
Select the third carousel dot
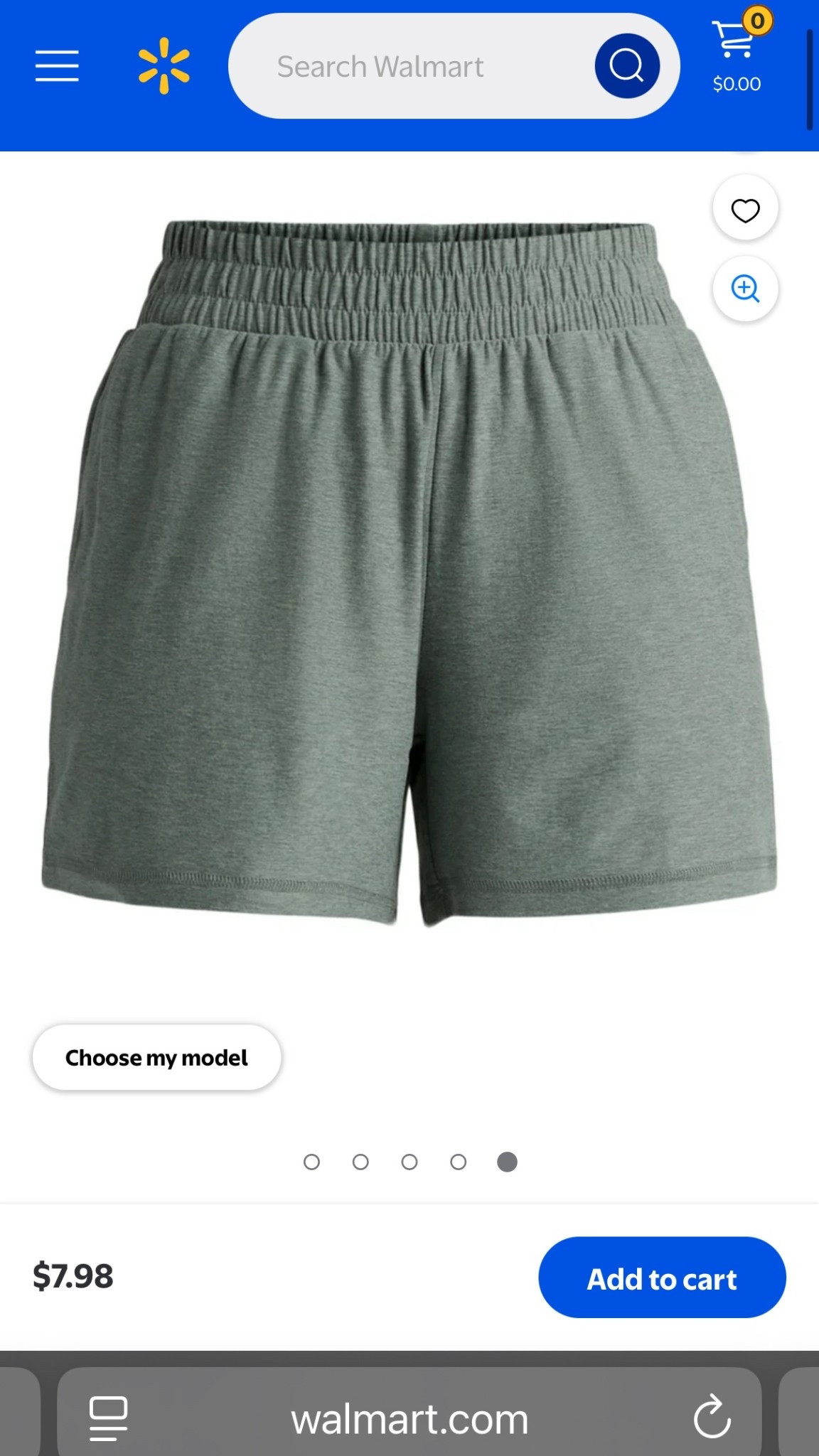coord(409,1162)
